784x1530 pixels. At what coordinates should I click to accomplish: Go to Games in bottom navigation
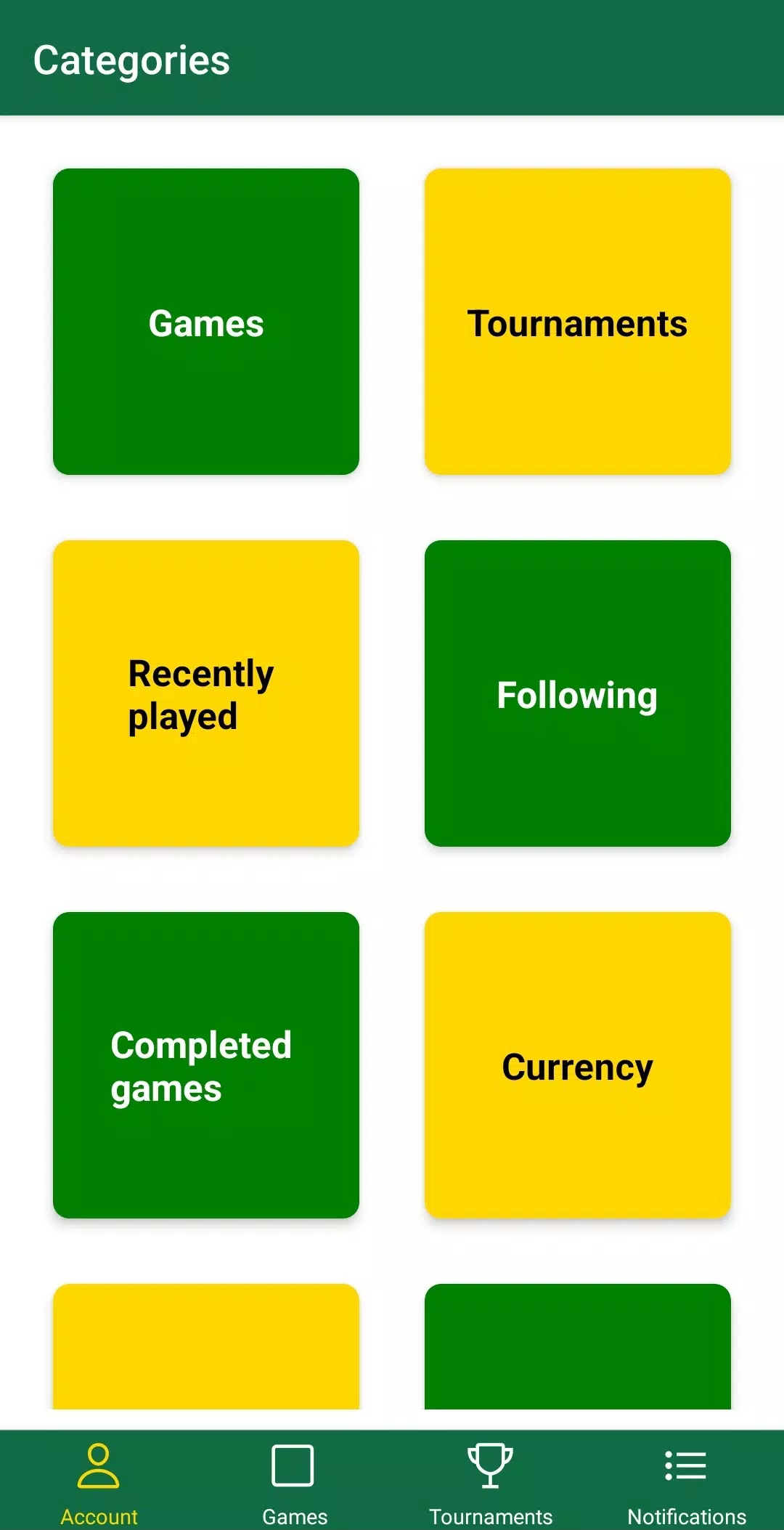[294, 1481]
